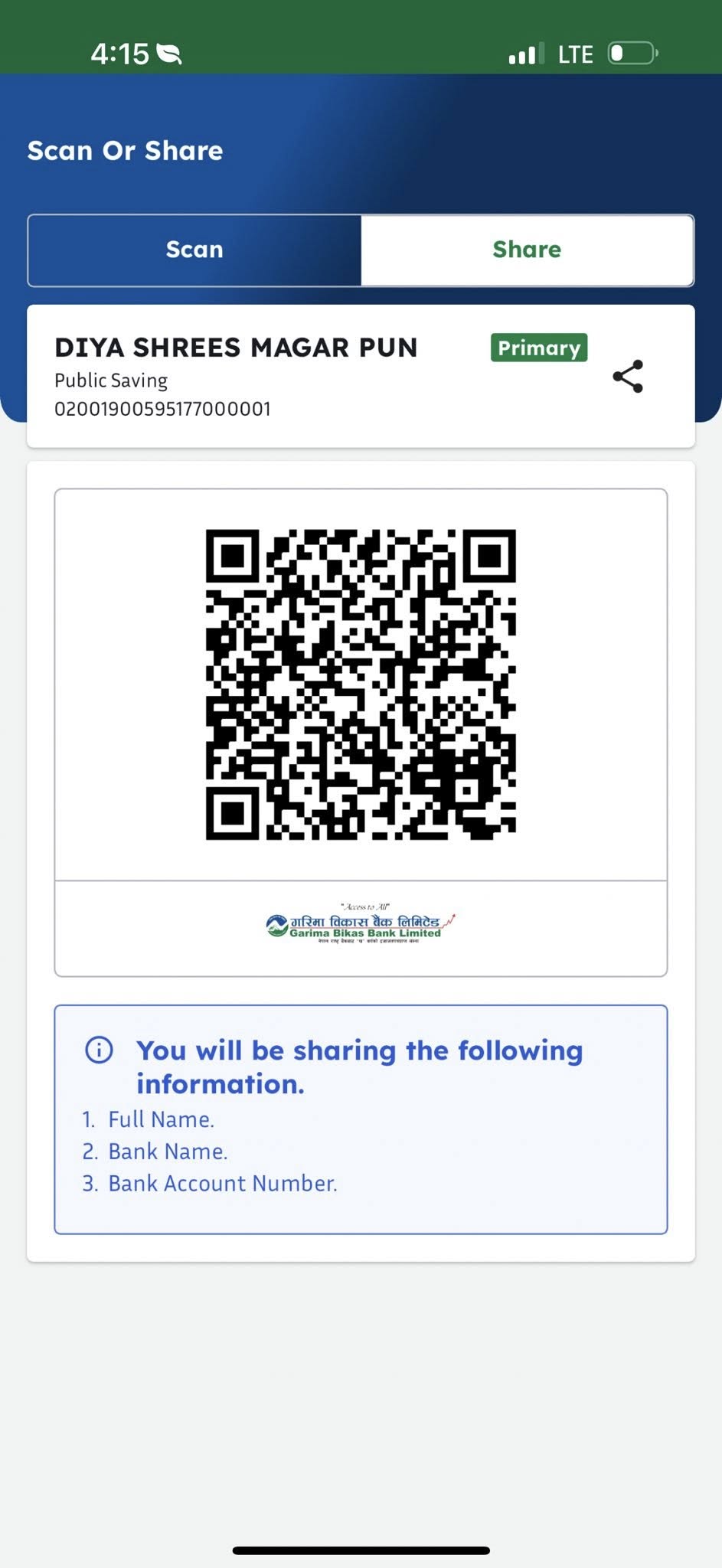Share the account QR via share icon
Screen dimensions: 722x1568
628,377
